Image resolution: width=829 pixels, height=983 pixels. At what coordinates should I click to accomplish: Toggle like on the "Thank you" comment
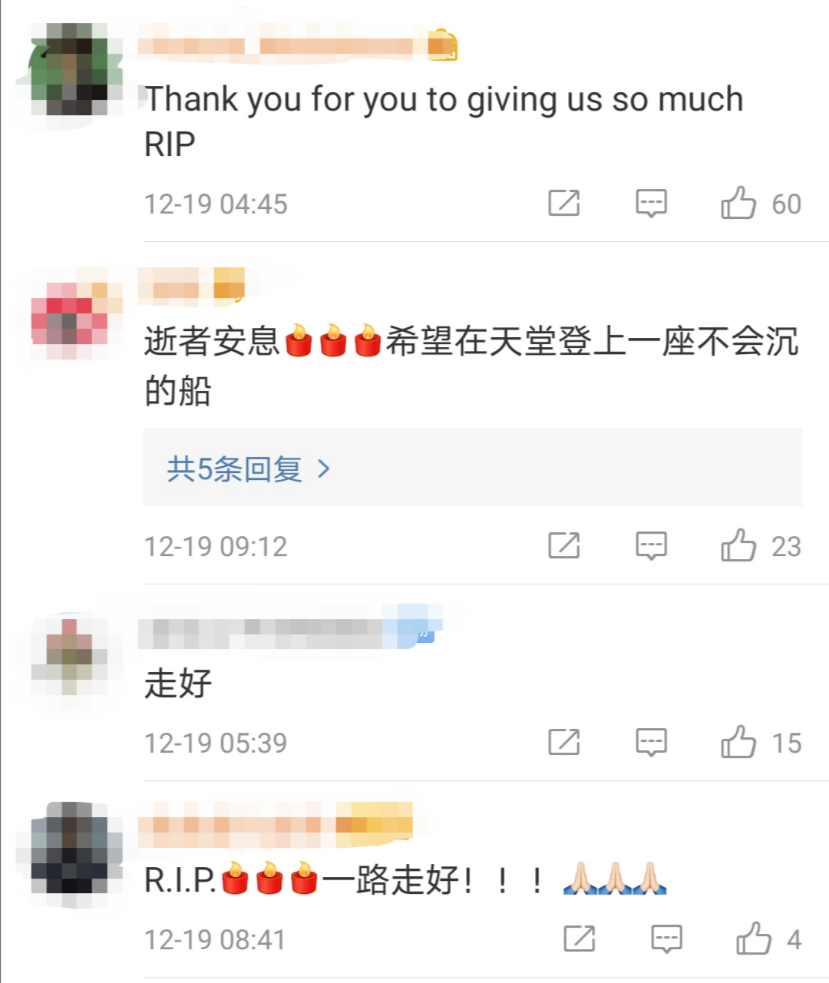coord(741,202)
